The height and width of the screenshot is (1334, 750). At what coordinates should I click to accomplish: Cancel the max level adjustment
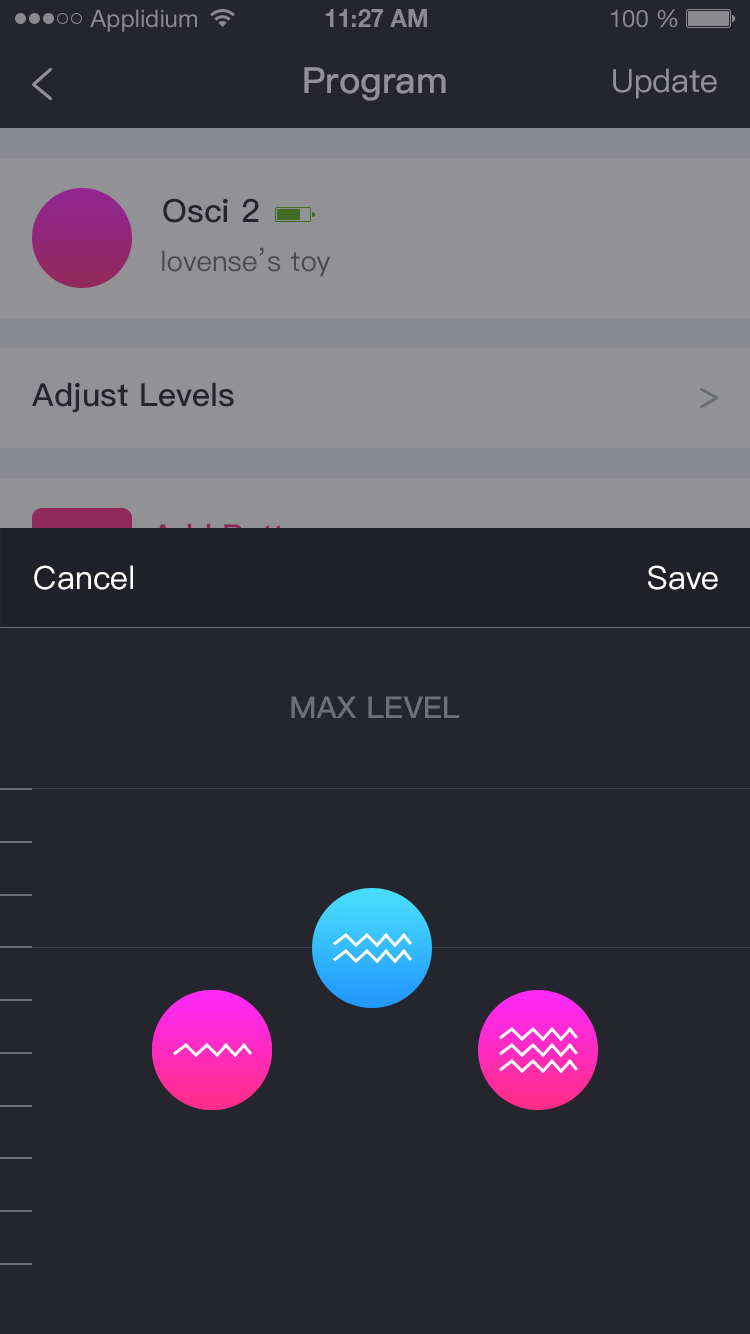pyautogui.click(x=84, y=578)
